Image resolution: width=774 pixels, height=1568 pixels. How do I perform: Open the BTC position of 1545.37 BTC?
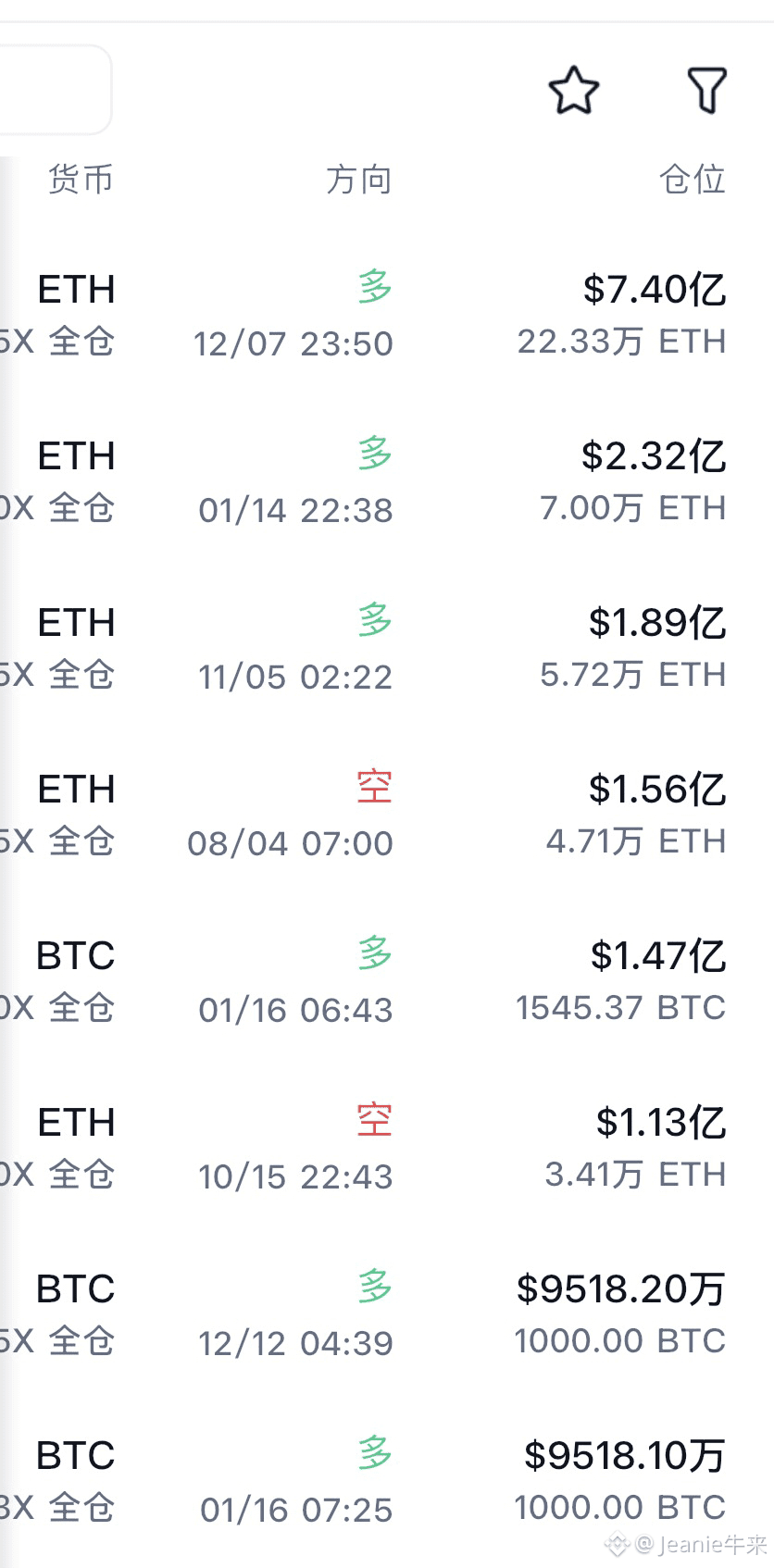click(387, 981)
